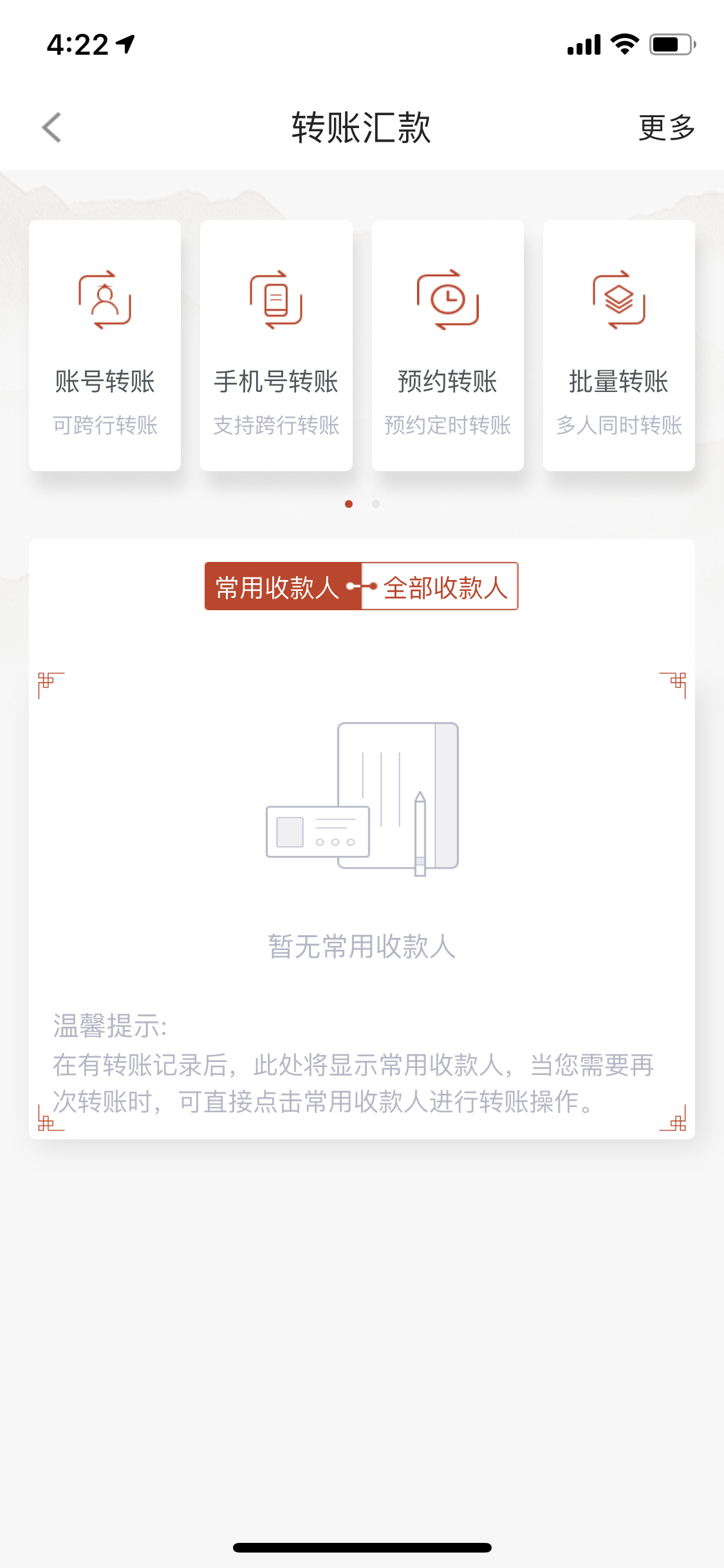The width and height of the screenshot is (724, 1568).
Task: Open 批量转账 batch transfer
Action: click(618, 346)
